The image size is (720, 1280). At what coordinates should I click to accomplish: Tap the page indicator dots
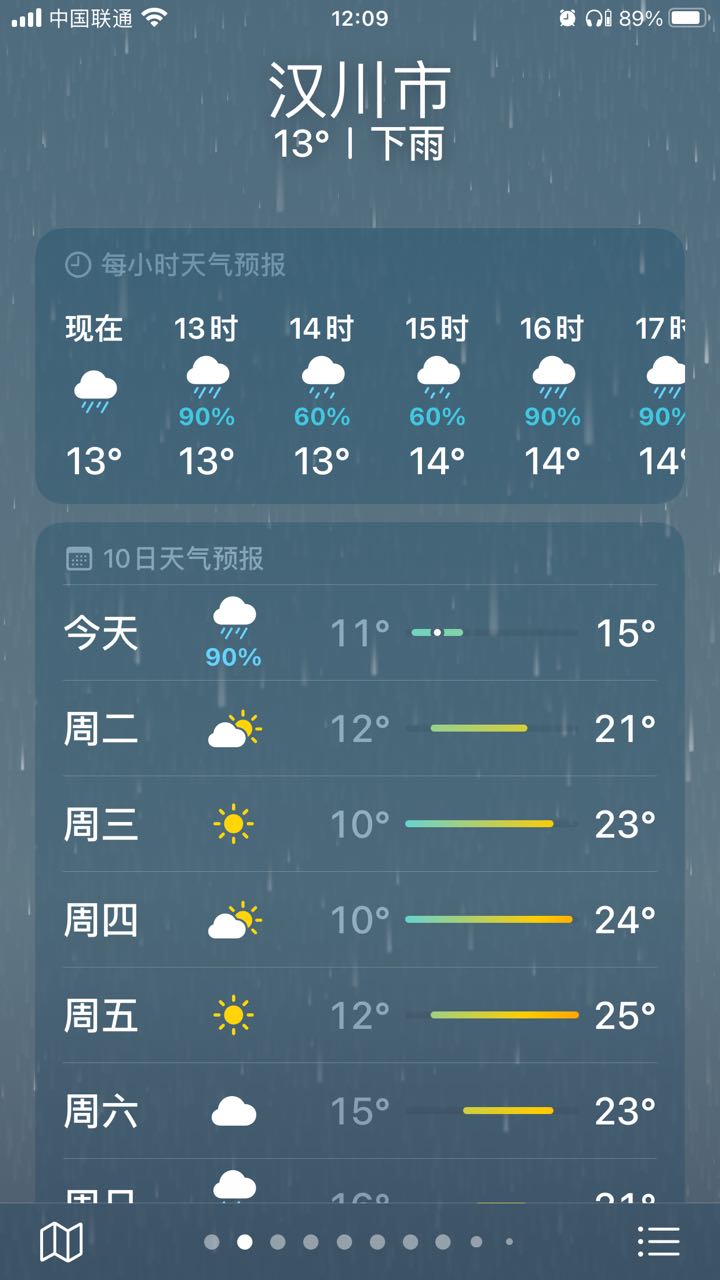pos(359,1242)
